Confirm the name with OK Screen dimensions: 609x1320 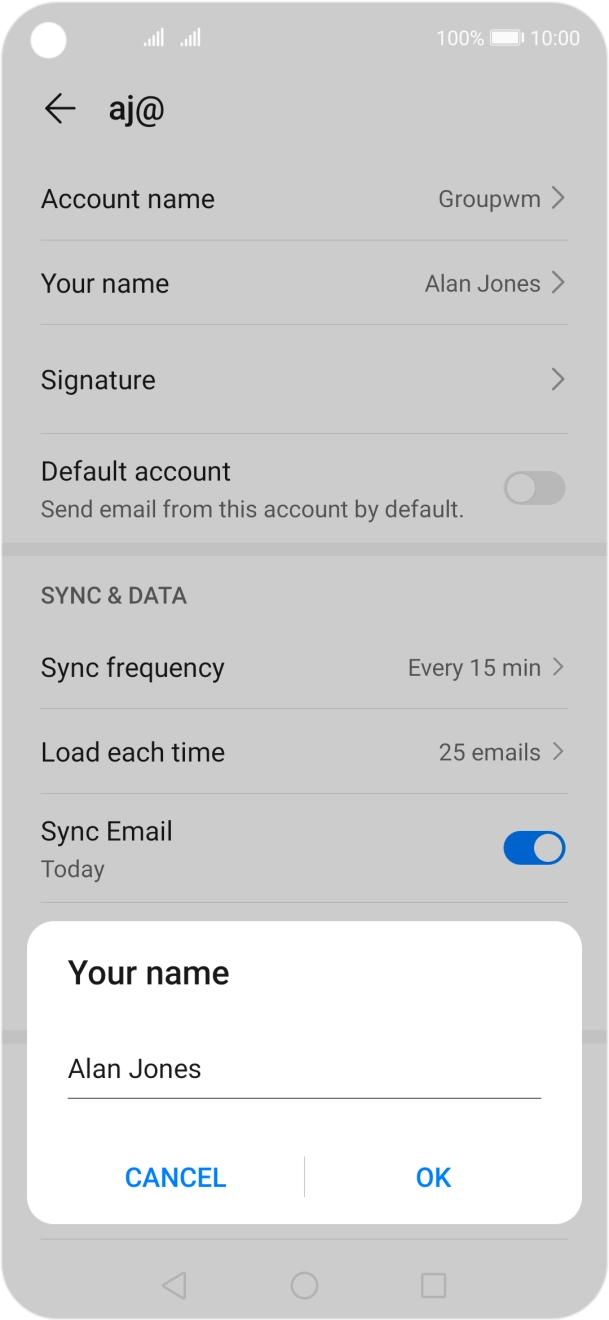(x=434, y=1177)
